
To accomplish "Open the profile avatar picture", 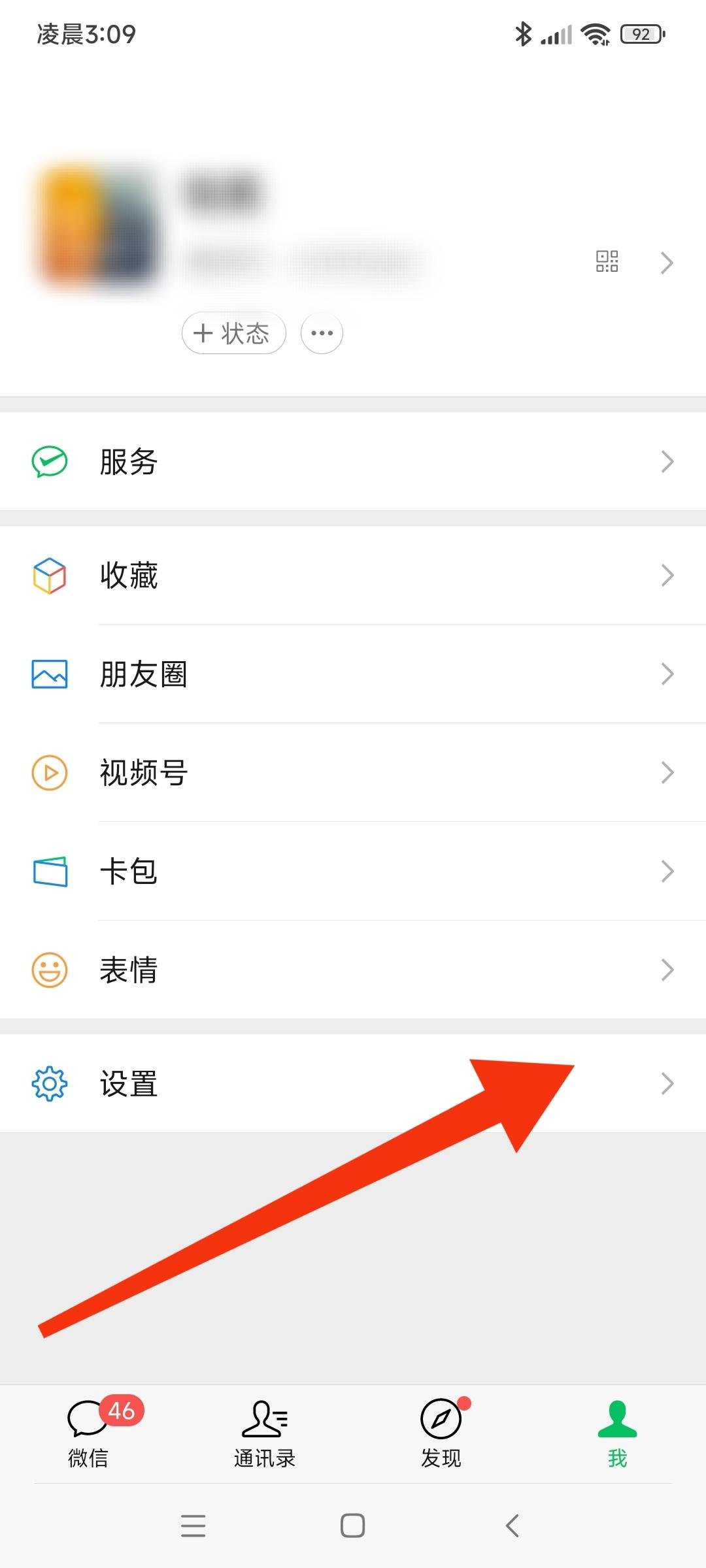I will (98, 225).
